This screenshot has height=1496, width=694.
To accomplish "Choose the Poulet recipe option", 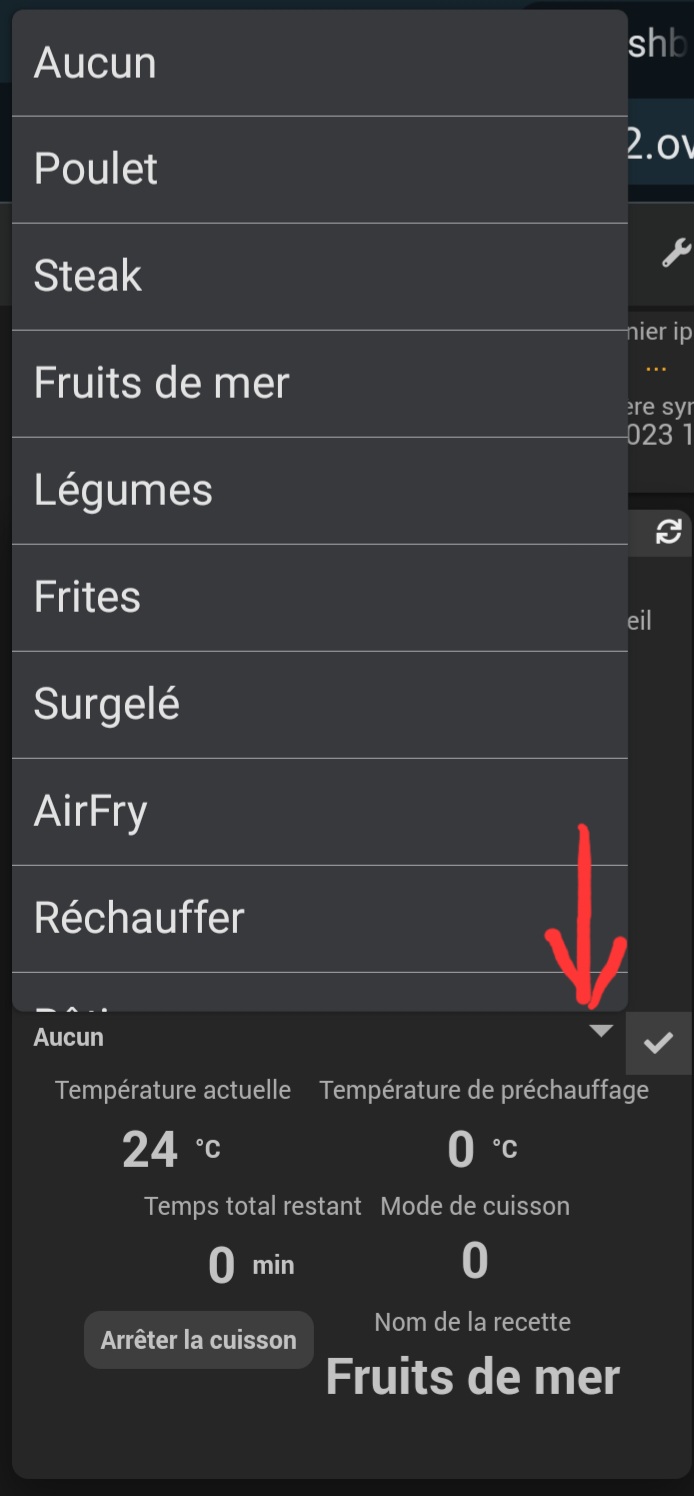I will tap(319, 169).
